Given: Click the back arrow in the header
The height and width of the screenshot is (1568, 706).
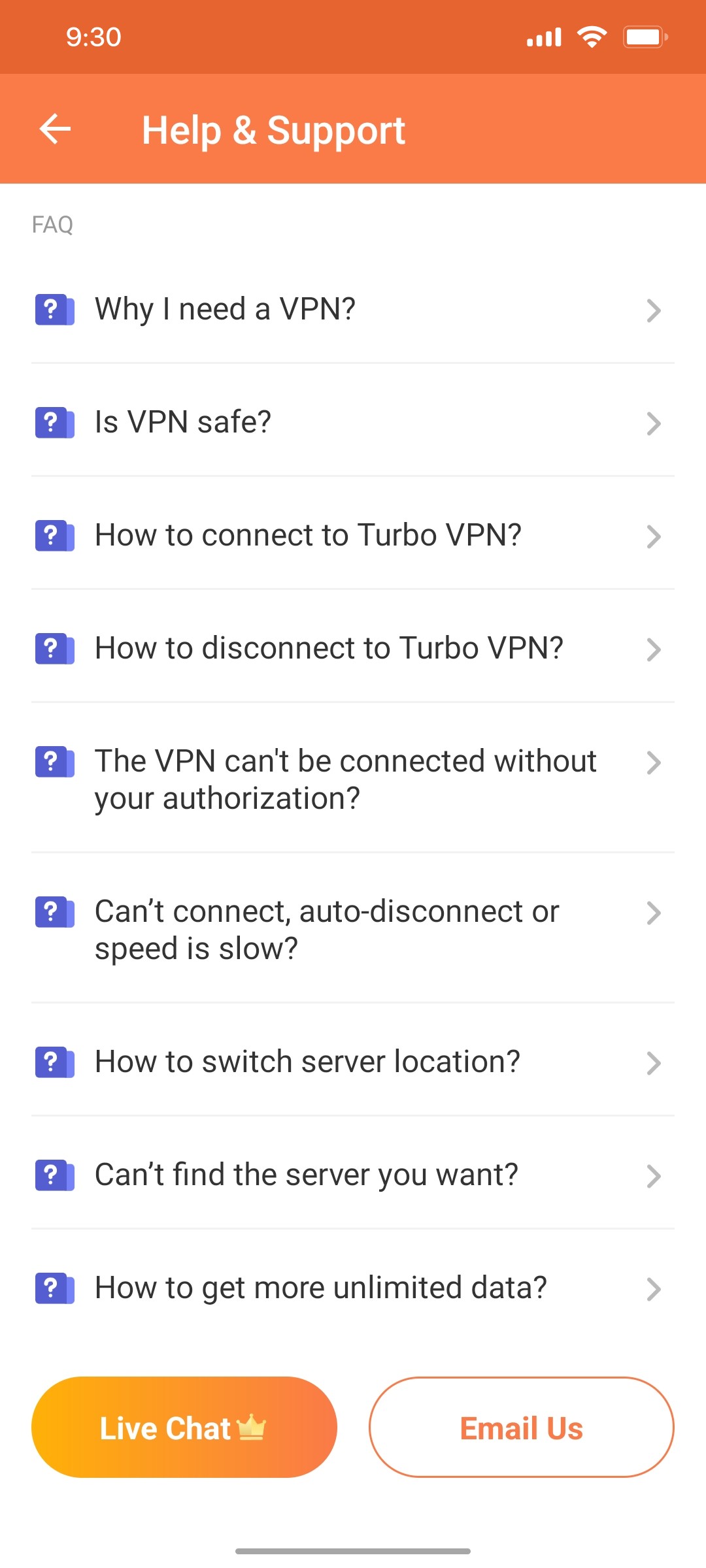Looking at the screenshot, I should click(55, 129).
